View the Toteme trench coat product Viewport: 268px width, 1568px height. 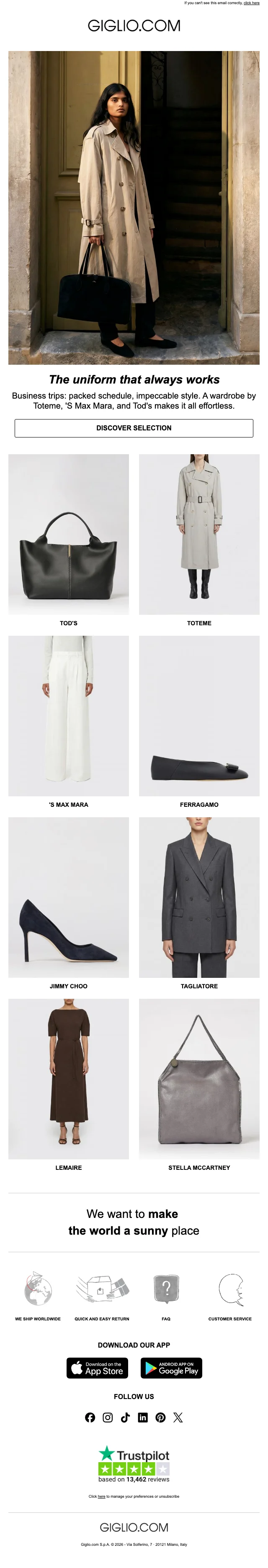[199, 535]
